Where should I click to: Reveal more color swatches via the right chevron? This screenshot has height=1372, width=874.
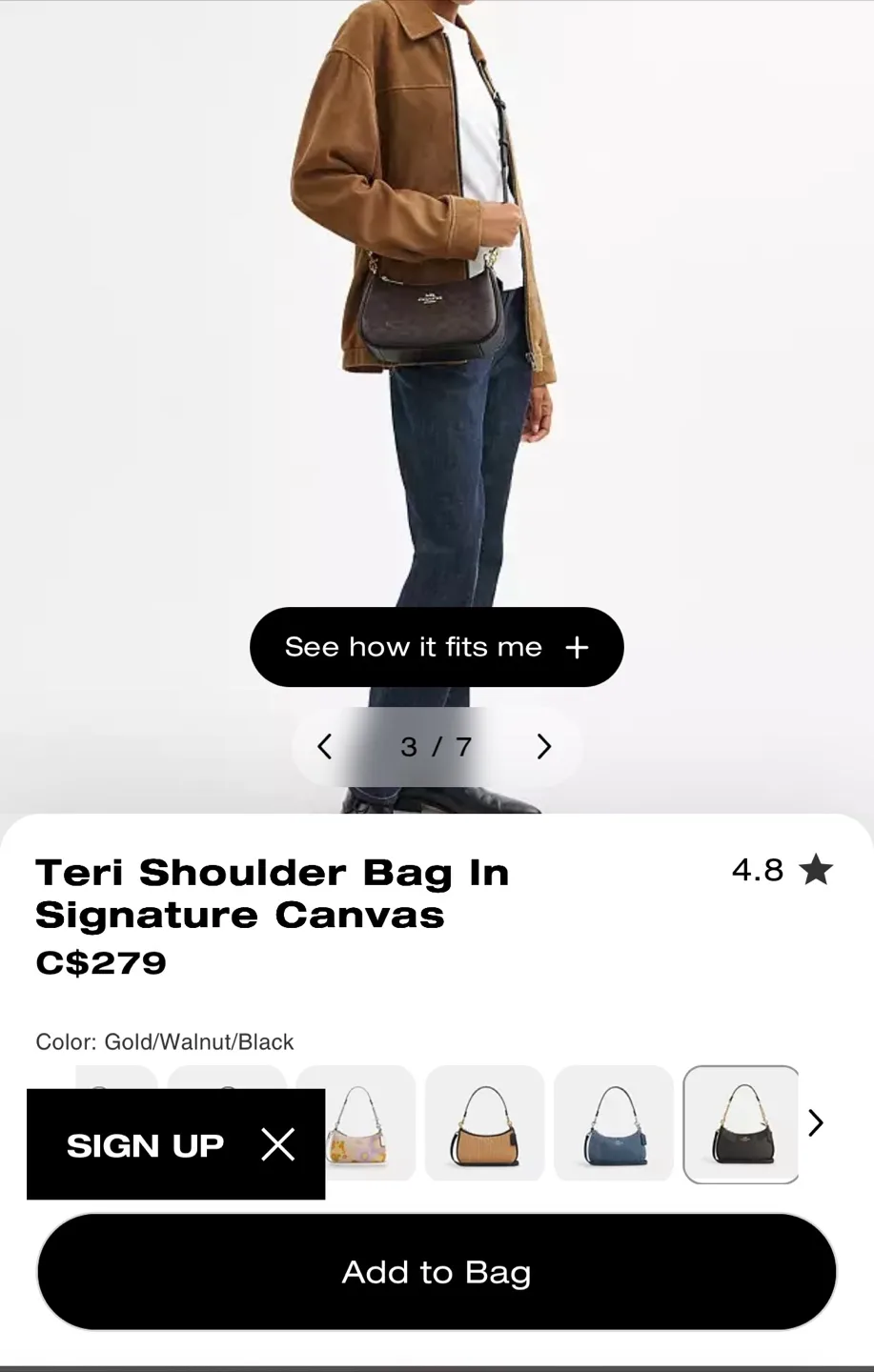tap(816, 1123)
